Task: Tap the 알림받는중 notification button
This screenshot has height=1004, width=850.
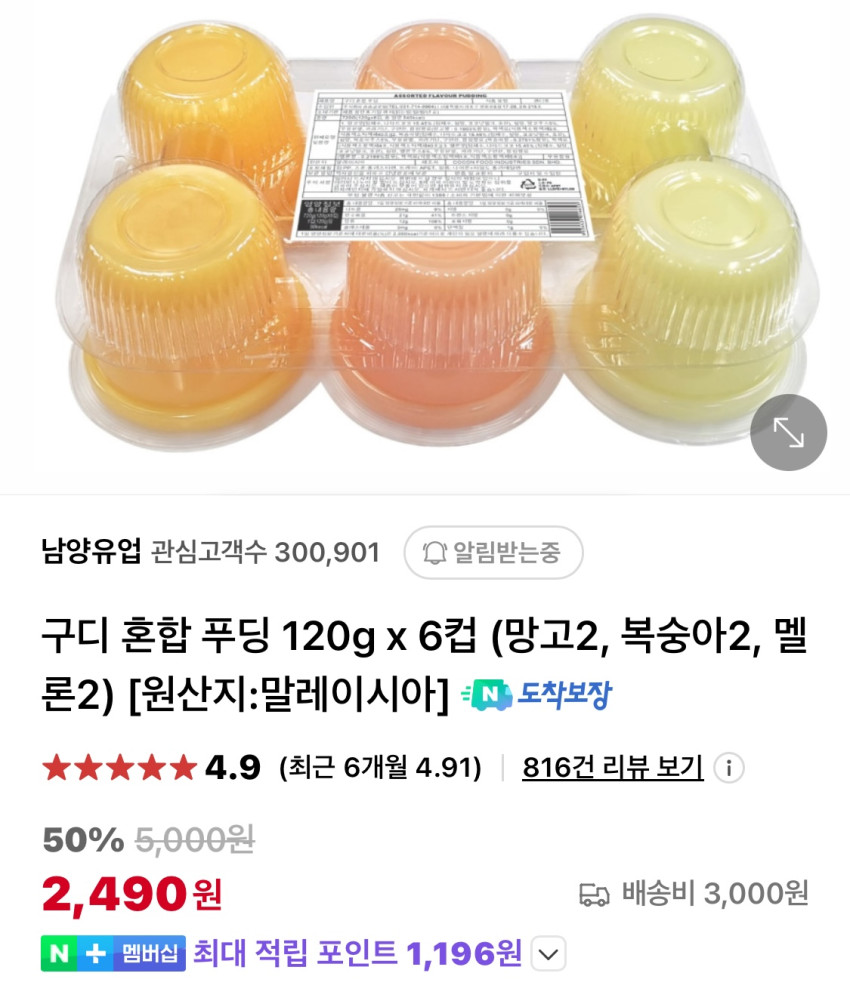Action: coord(493,552)
